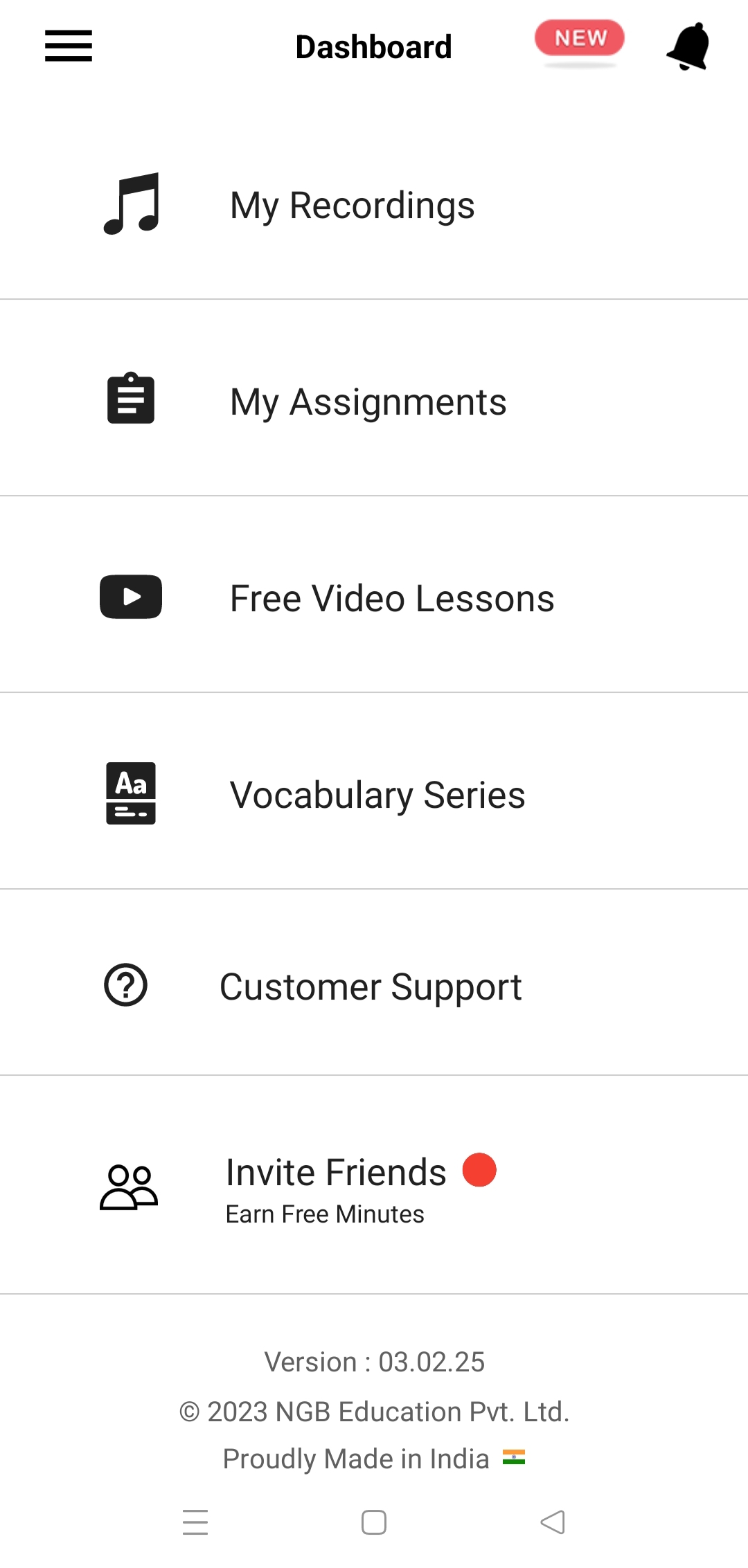
Task: Open My Recordings
Action: coord(352,204)
